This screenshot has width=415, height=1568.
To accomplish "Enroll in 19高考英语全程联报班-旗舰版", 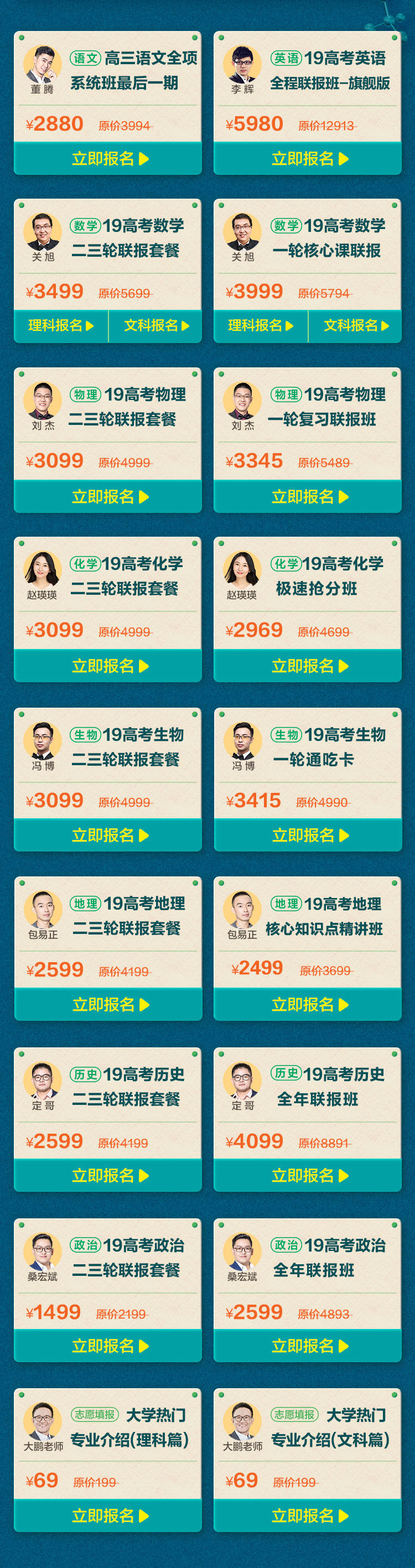I will pyautogui.click(x=308, y=159).
